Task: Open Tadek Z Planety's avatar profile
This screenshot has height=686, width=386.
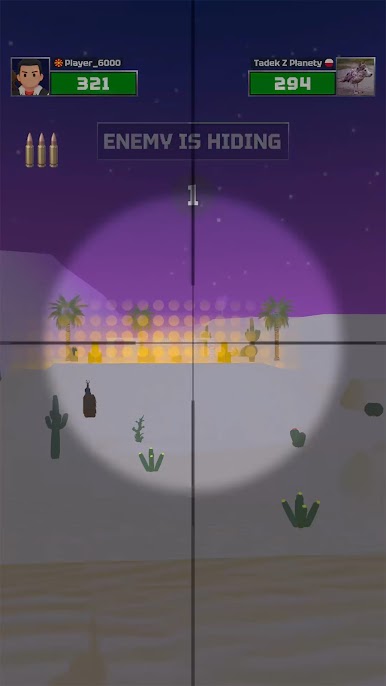Action: coord(355,77)
